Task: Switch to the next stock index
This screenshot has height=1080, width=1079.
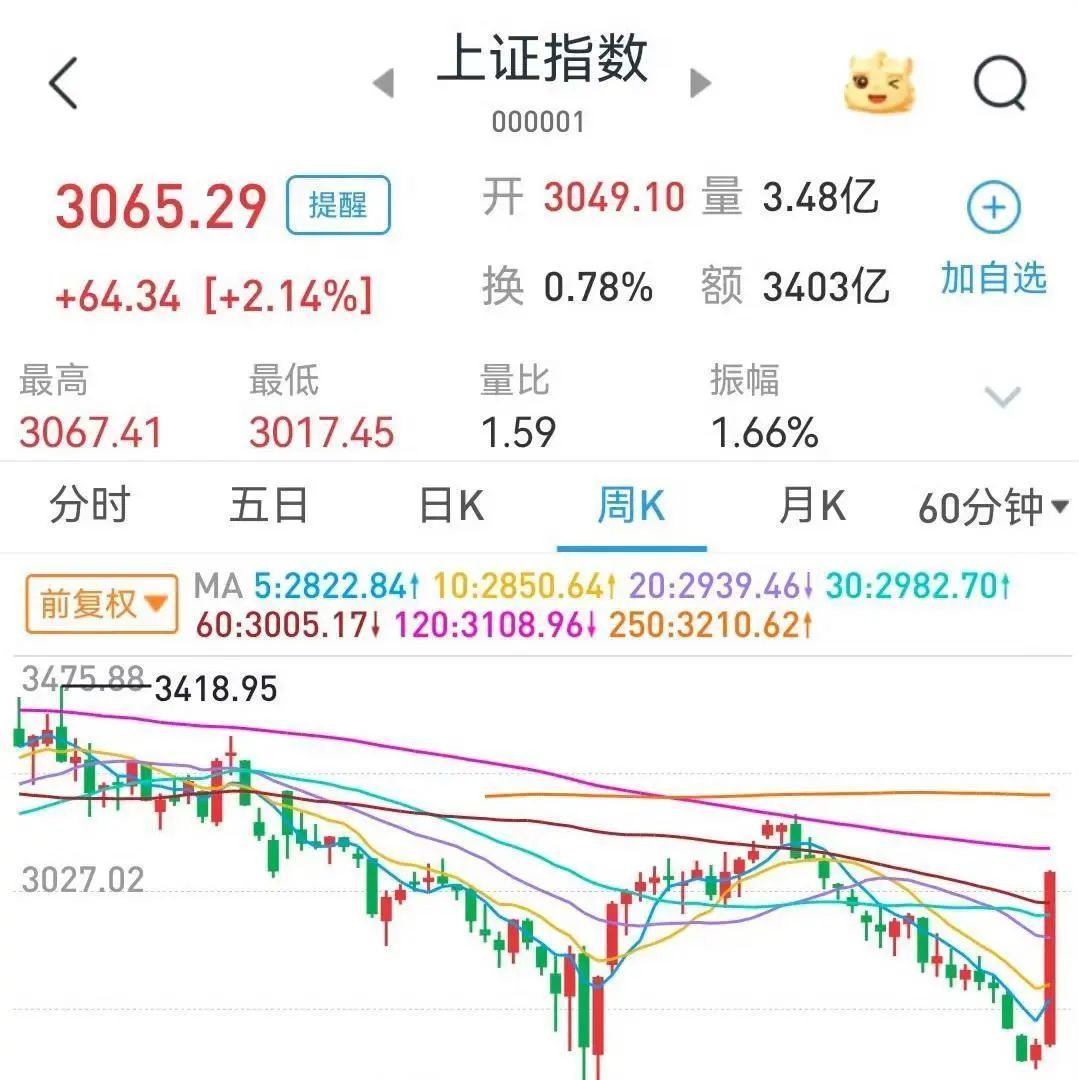Action: coord(701,83)
